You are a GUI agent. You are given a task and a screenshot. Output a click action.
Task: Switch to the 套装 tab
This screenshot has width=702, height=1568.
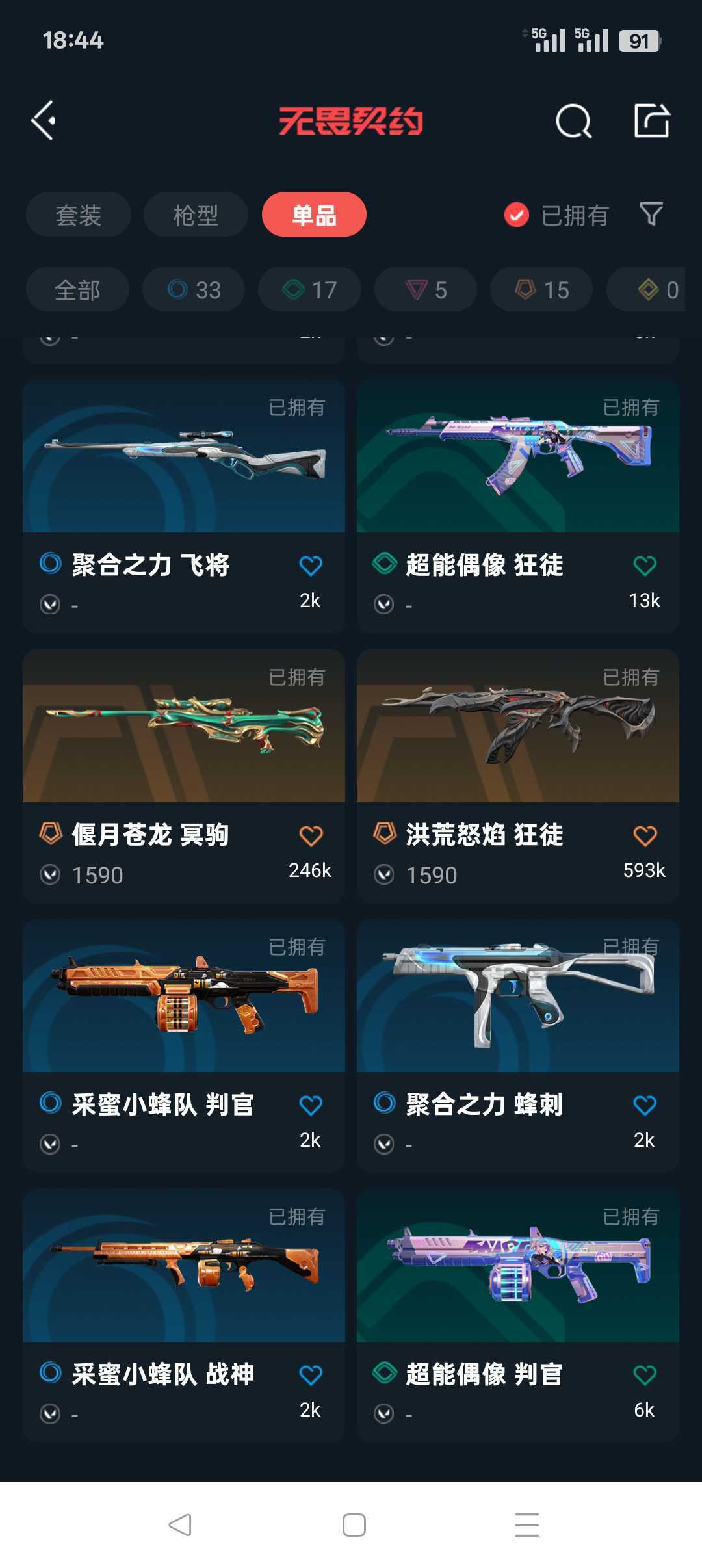[x=79, y=215]
